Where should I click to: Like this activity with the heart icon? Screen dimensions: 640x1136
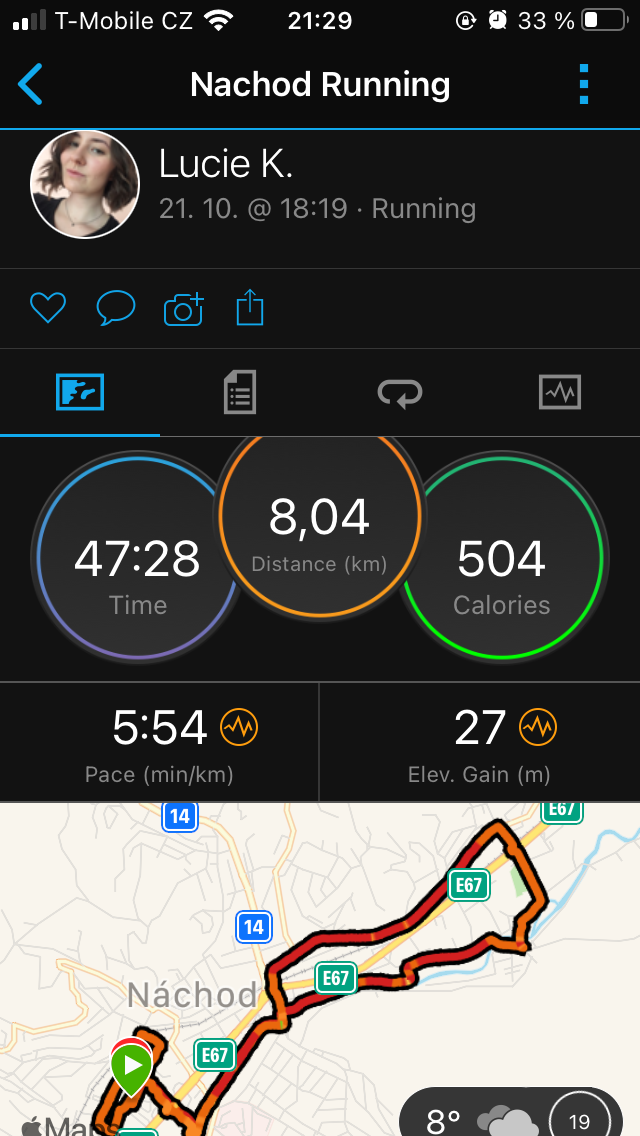click(x=48, y=308)
